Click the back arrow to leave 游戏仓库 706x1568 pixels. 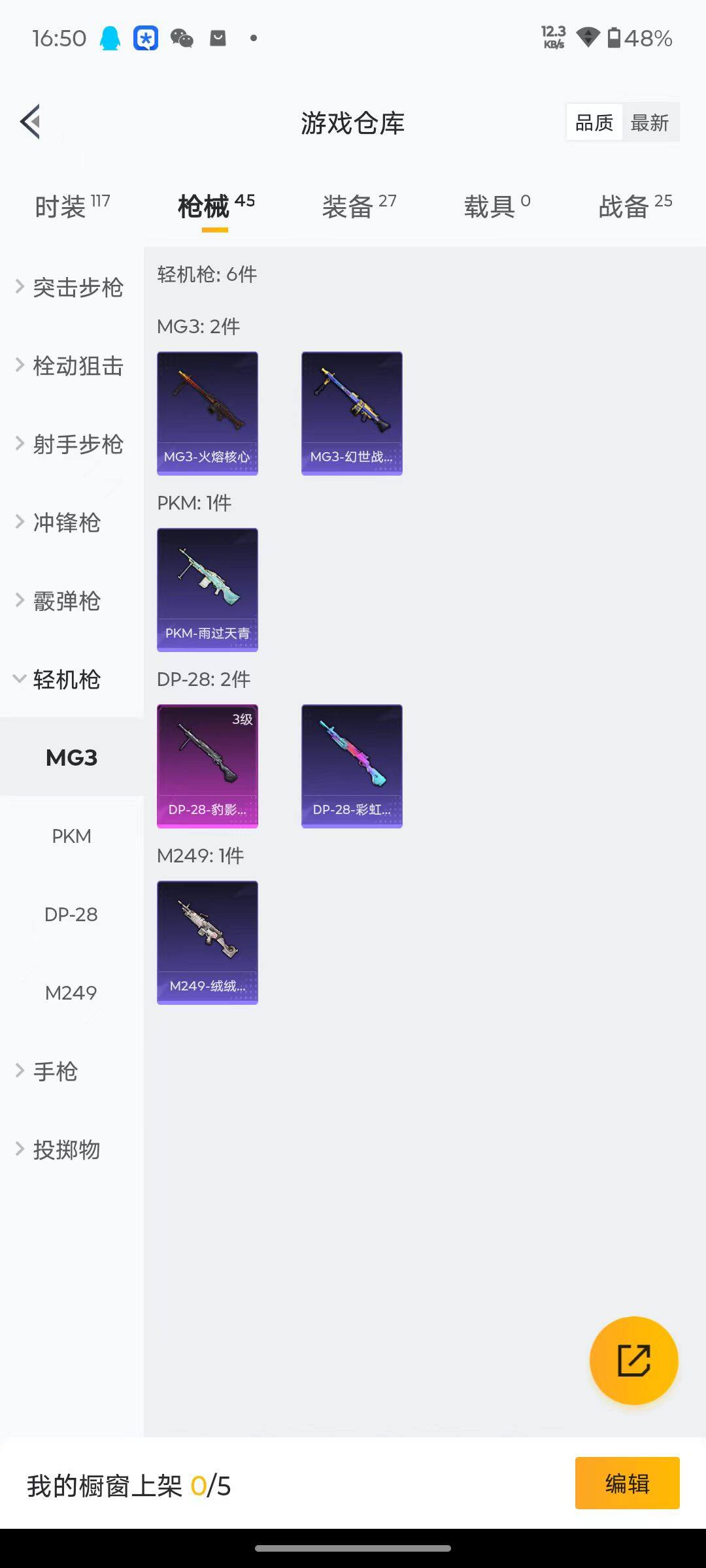29,121
